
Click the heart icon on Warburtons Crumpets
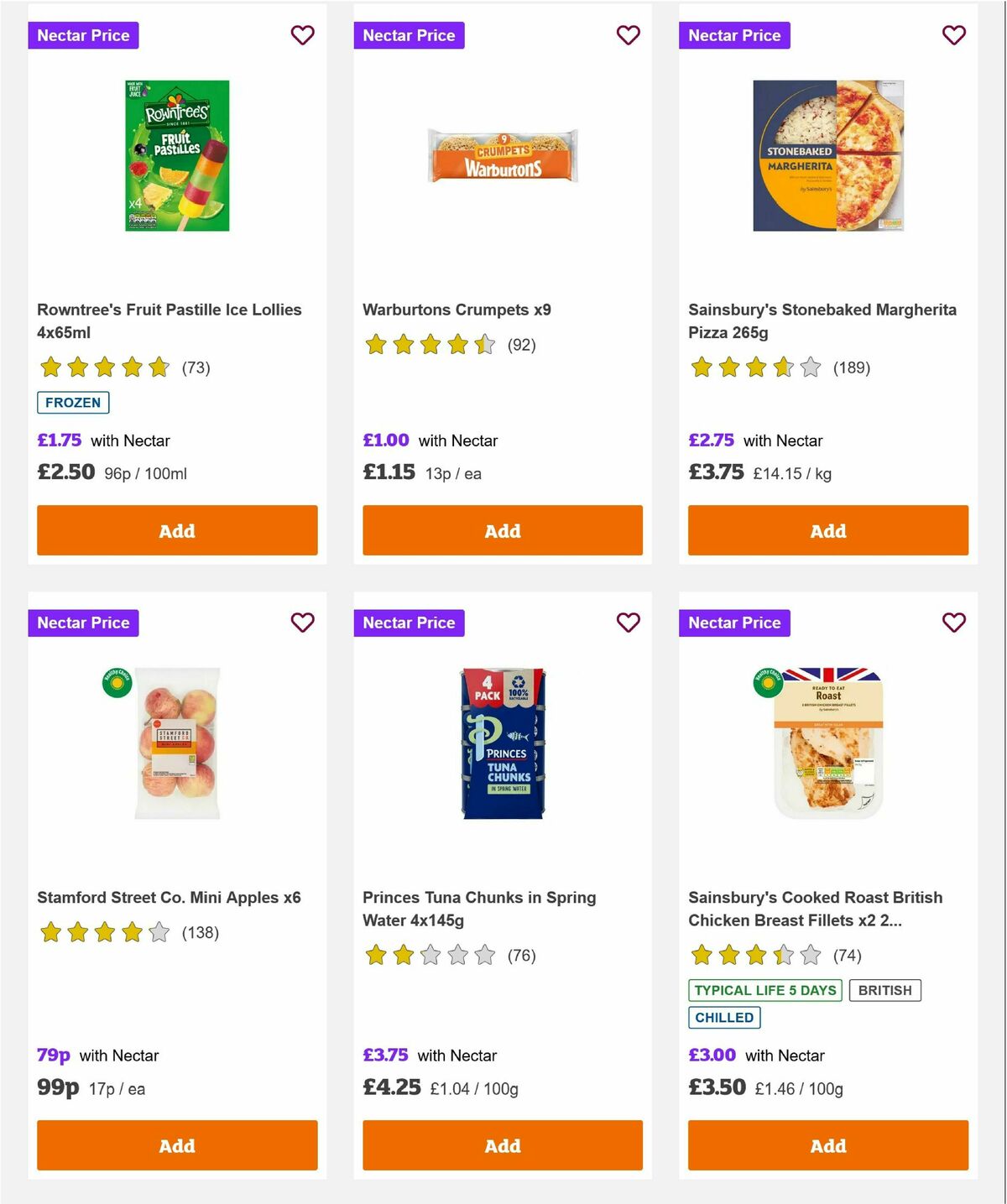(x=628, y=35)
